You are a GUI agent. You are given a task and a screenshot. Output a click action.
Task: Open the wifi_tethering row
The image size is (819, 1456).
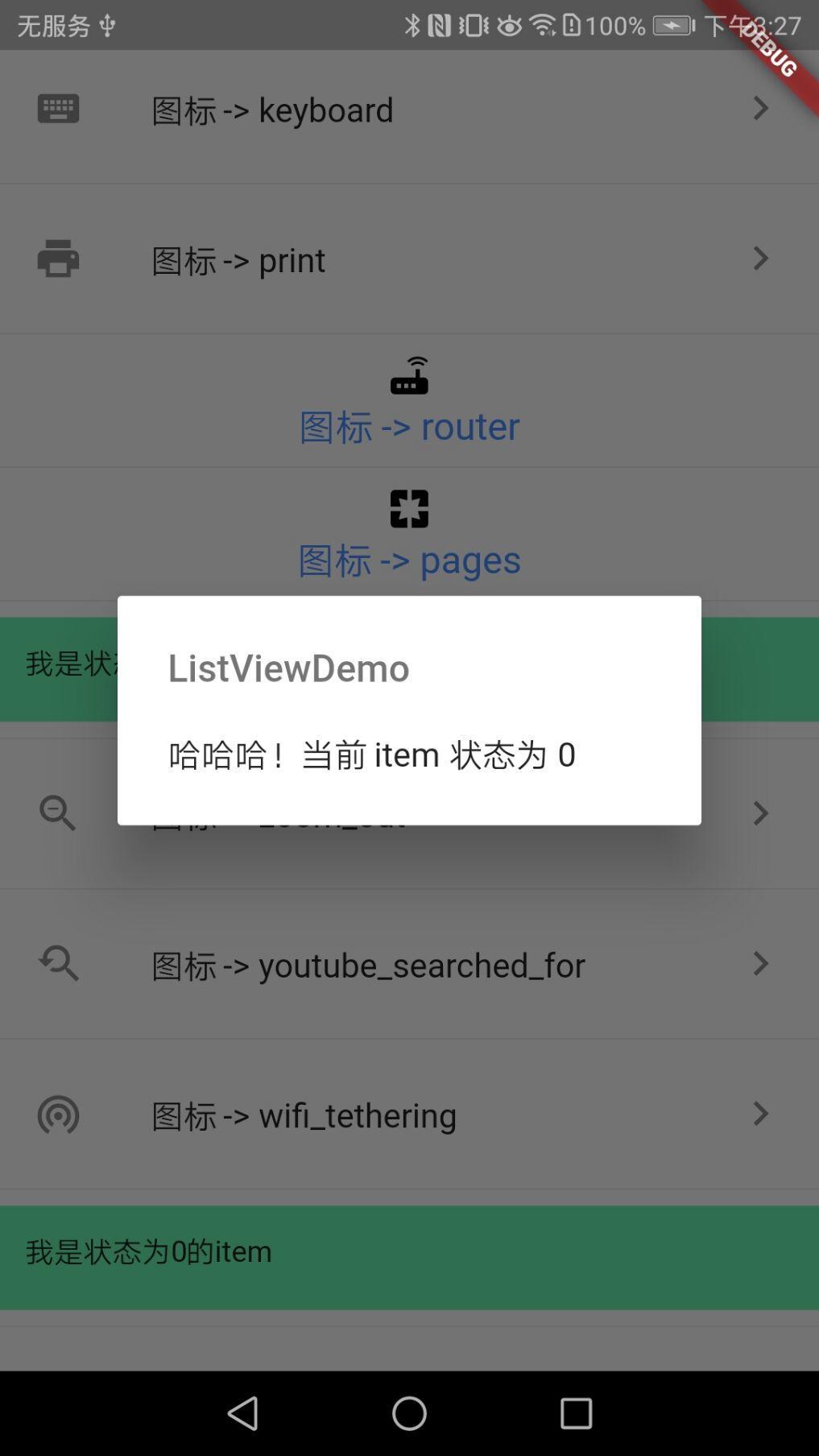point(409,1115)
